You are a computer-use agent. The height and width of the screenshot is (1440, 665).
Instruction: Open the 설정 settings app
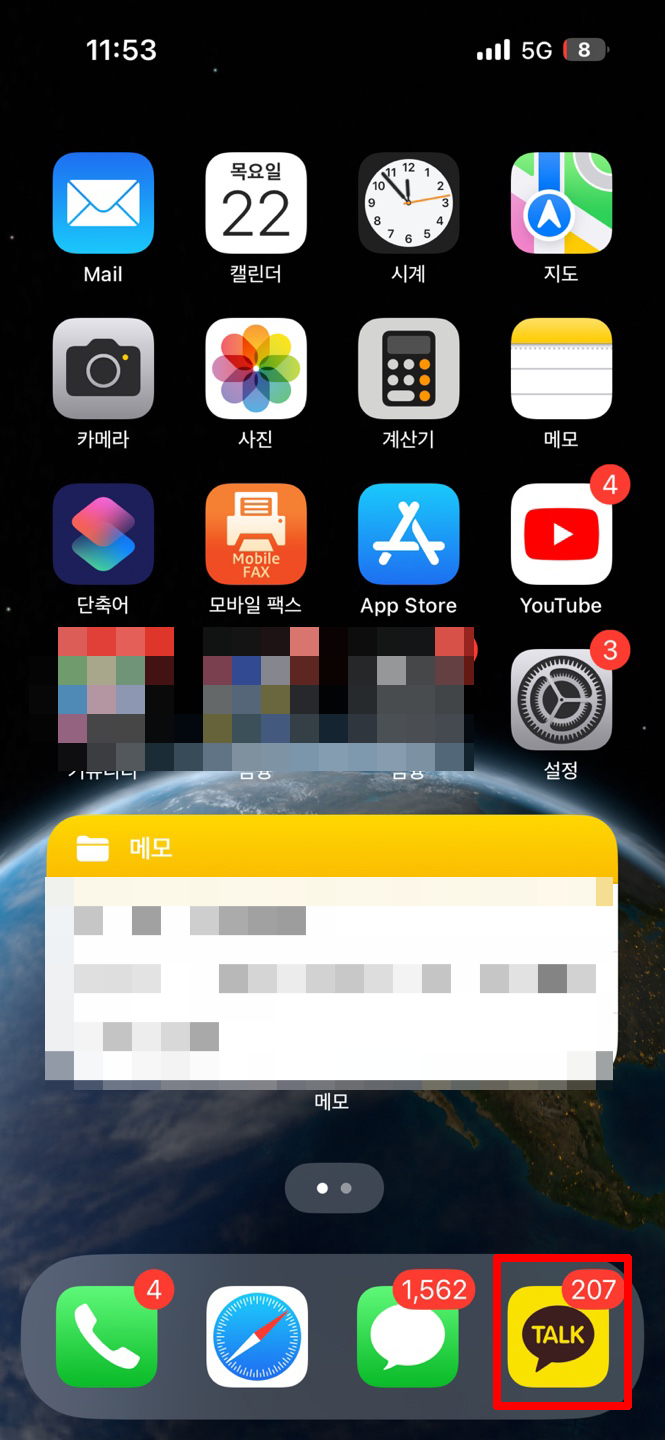point(561,700)
